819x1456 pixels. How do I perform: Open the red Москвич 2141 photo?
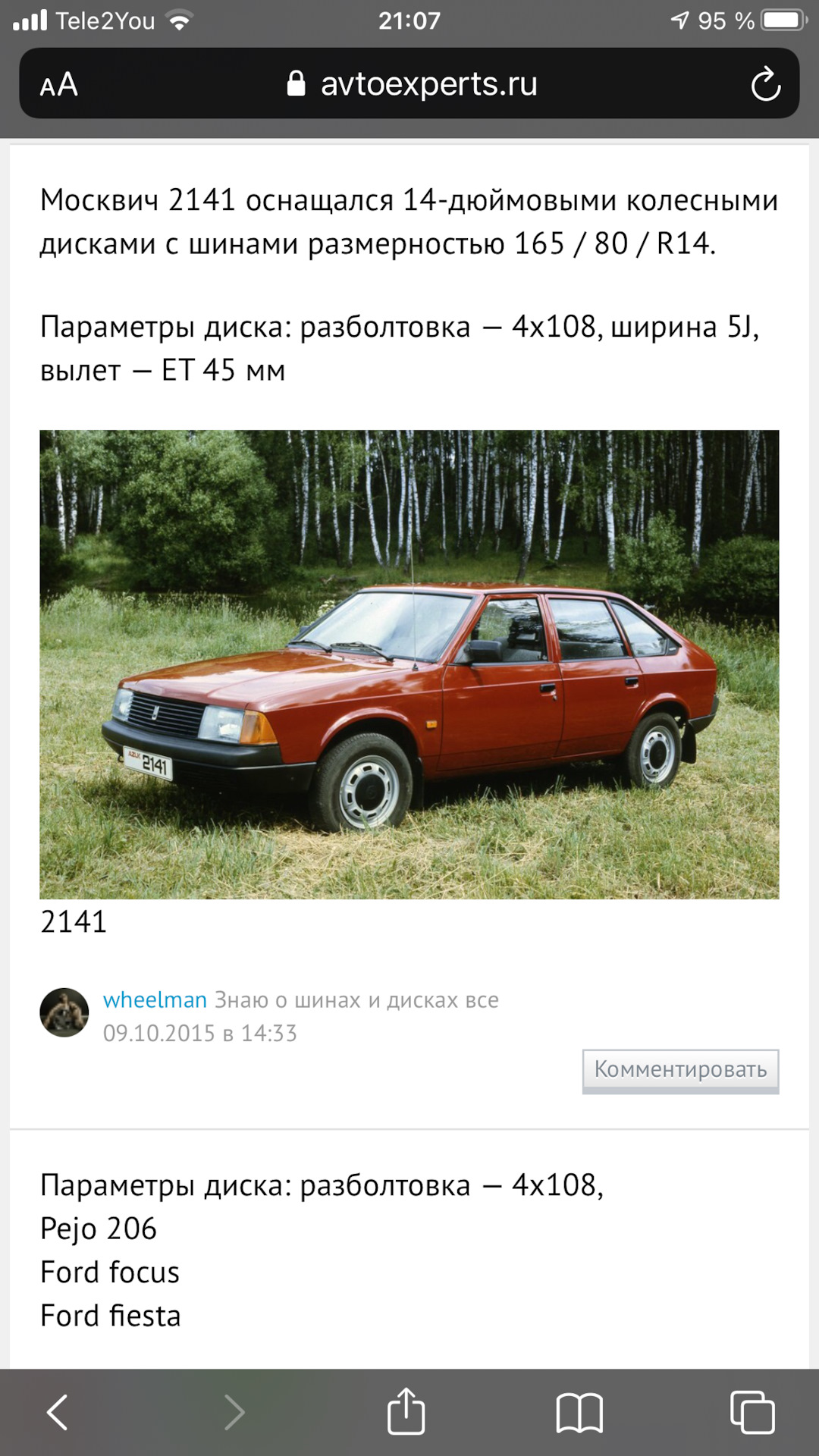click(409, 664)
